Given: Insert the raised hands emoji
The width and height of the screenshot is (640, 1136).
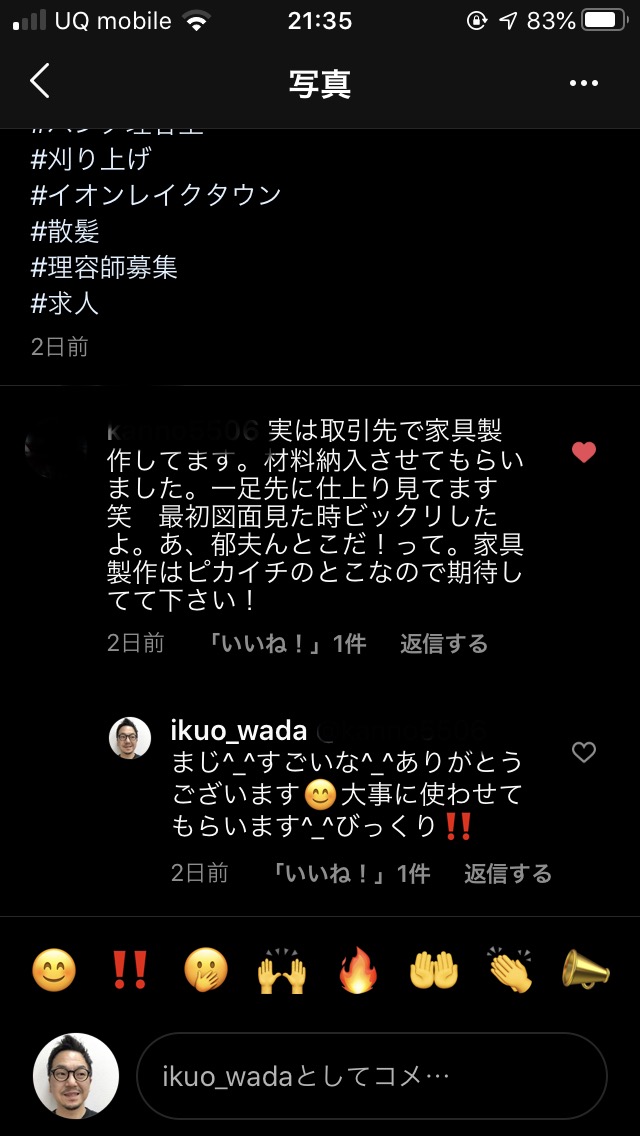Looking at the screenshot, I should (x=282, y=970).
